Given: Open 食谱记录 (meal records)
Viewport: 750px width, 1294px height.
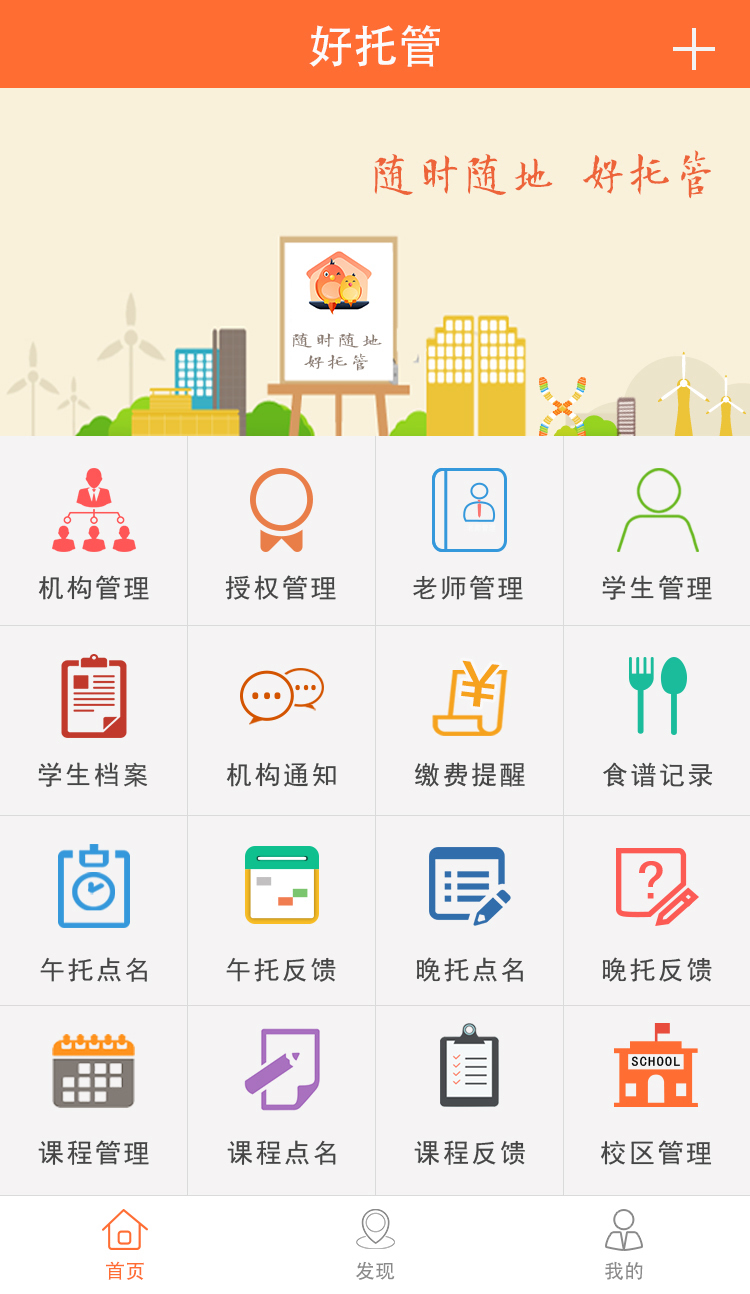Looking at the screenshot, I should pos(657,720).
